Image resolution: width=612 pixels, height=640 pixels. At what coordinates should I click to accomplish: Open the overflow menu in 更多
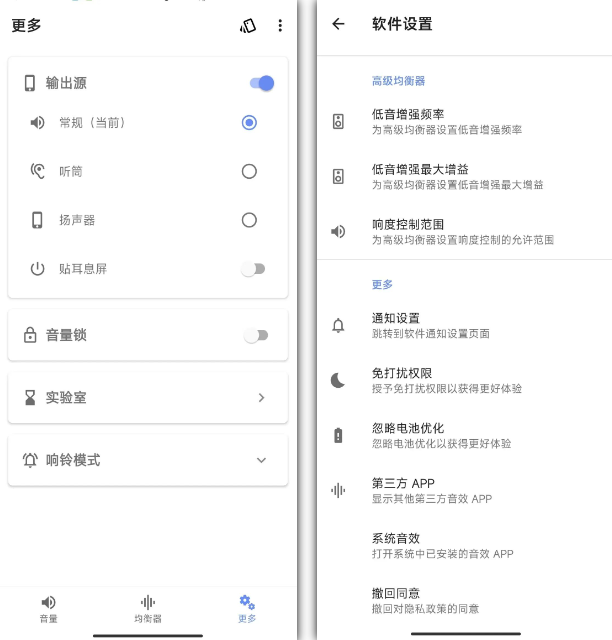[280, 26]
